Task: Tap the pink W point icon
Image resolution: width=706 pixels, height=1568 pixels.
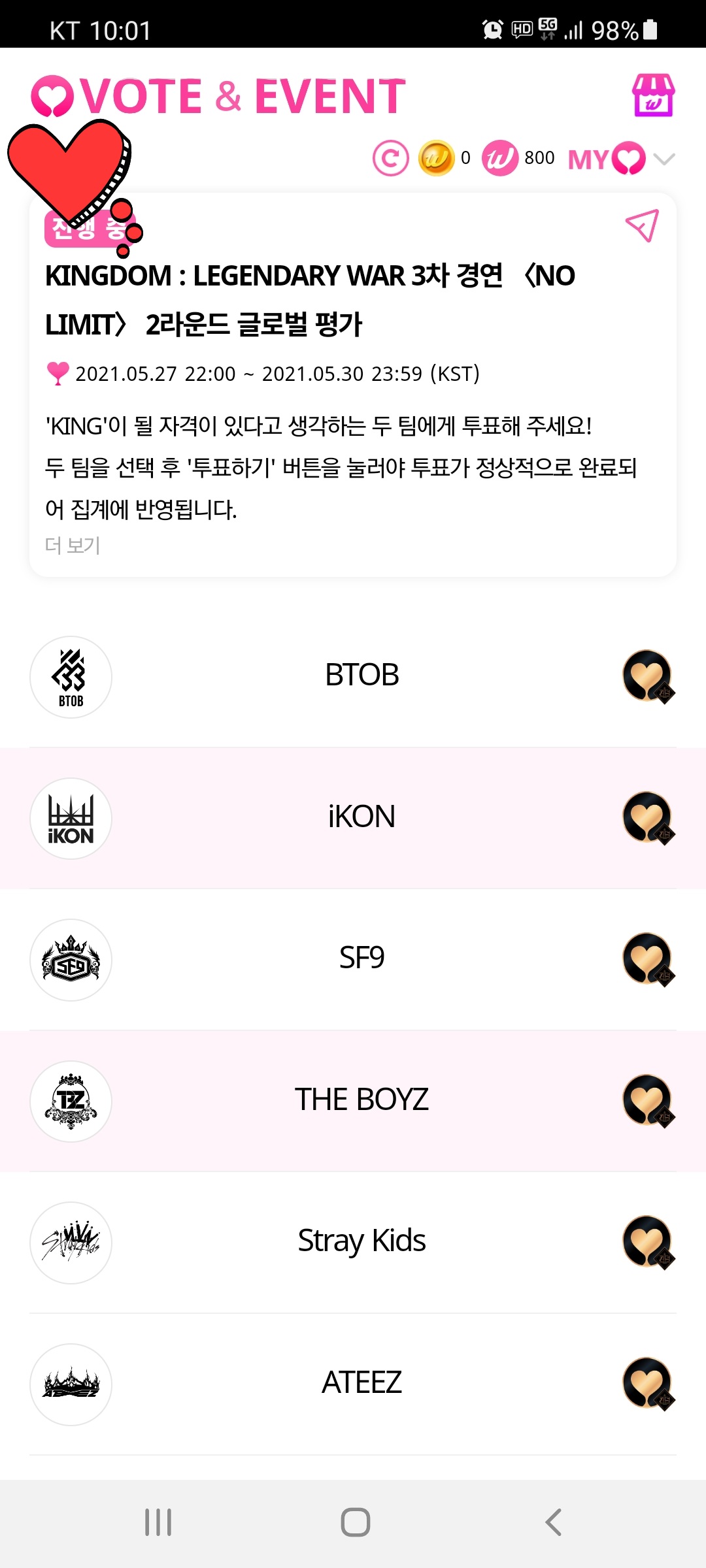Action: pyautogui.click(x=499, y=157)
